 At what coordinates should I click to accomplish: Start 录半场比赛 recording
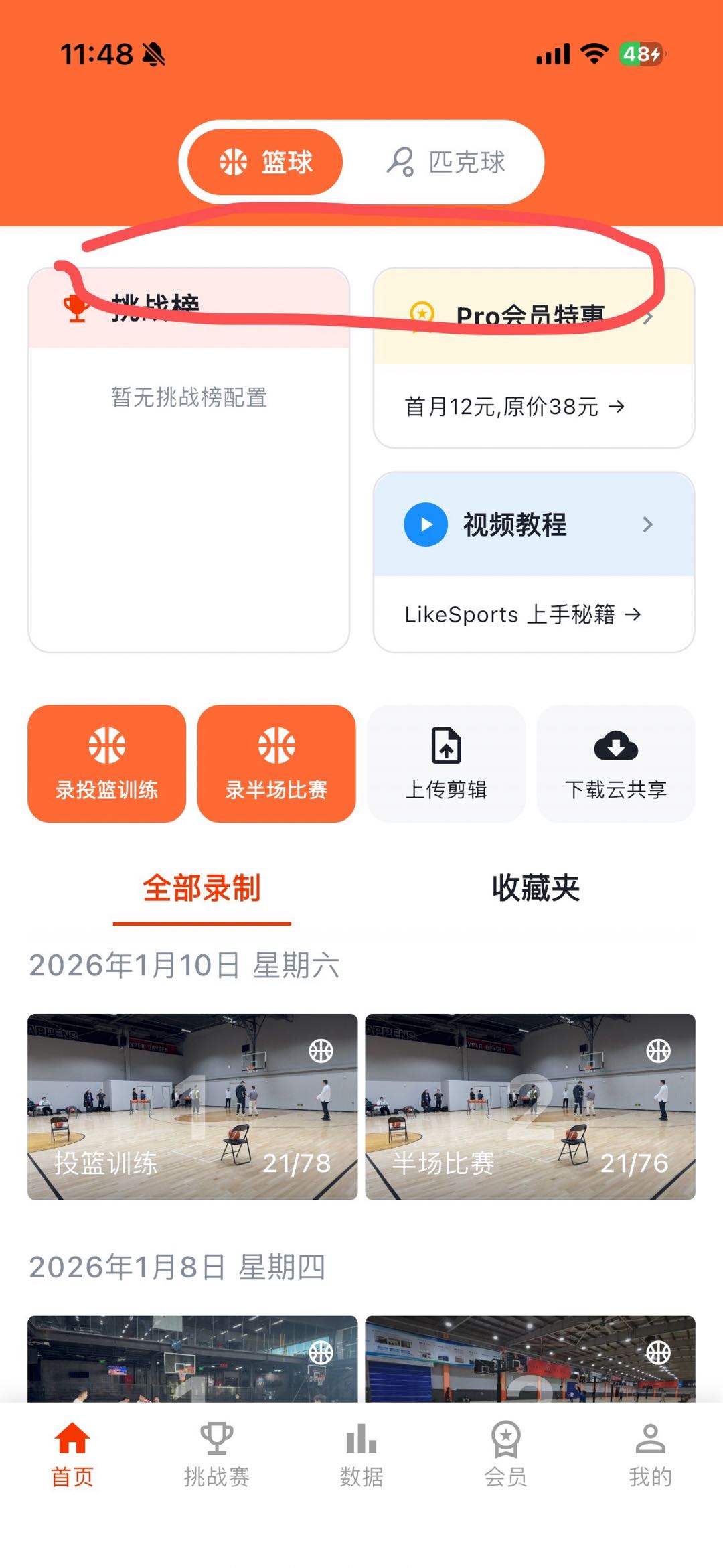276,764
